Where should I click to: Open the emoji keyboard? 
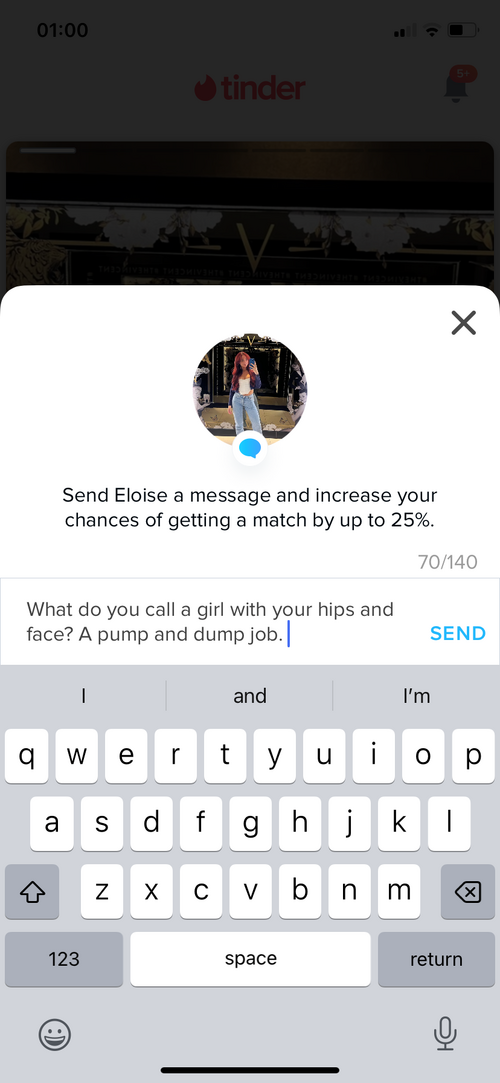pos(55,1035)
